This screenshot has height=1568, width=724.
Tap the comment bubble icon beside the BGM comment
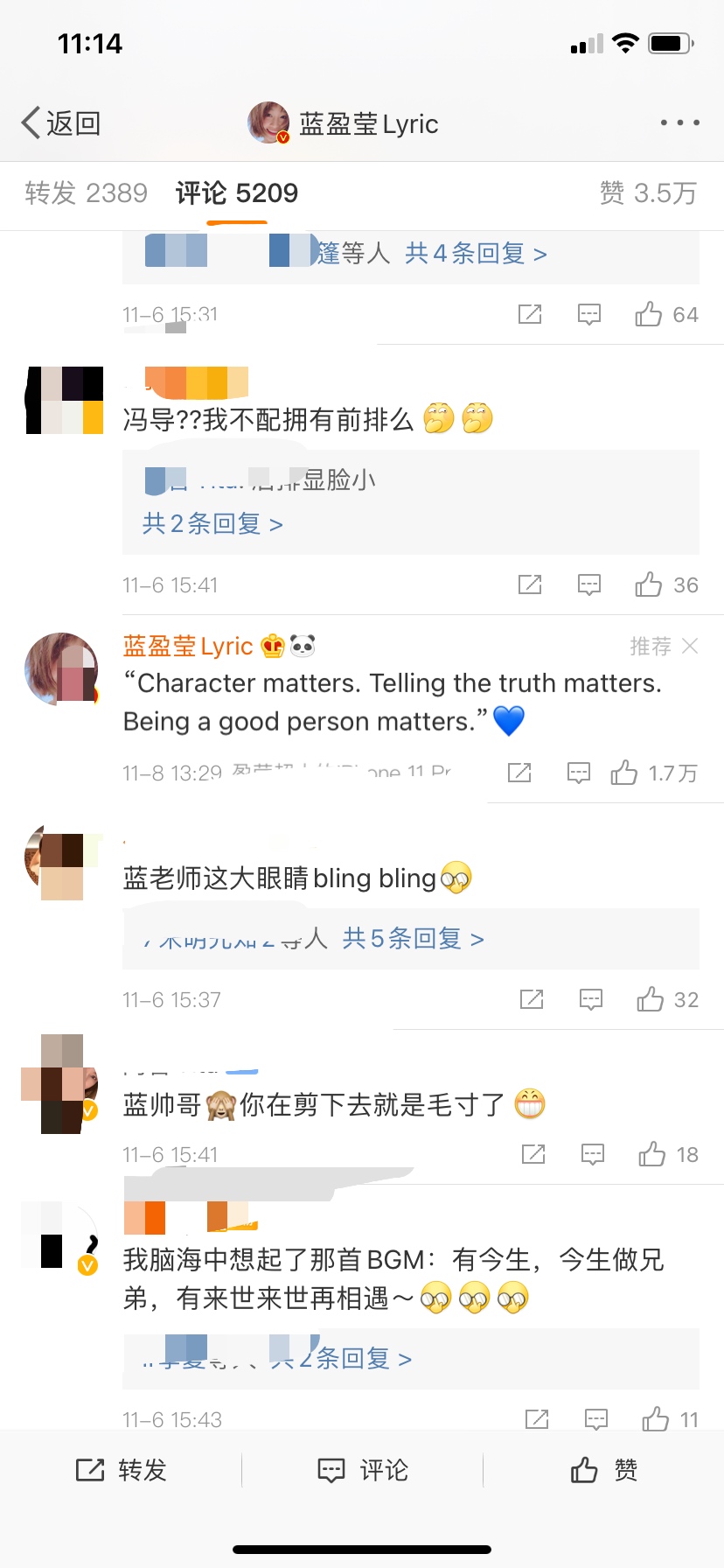click(x=595, y=1417)
